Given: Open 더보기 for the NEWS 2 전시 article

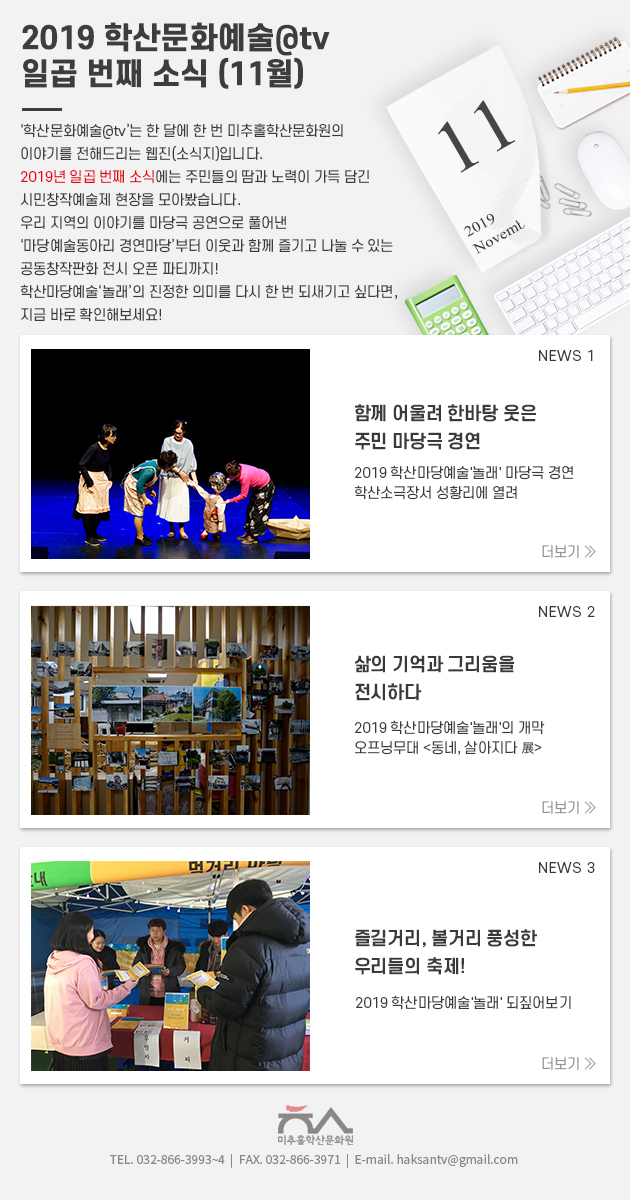Looking at the screenshot, I should pyautogui.click(x=568, y=807).
